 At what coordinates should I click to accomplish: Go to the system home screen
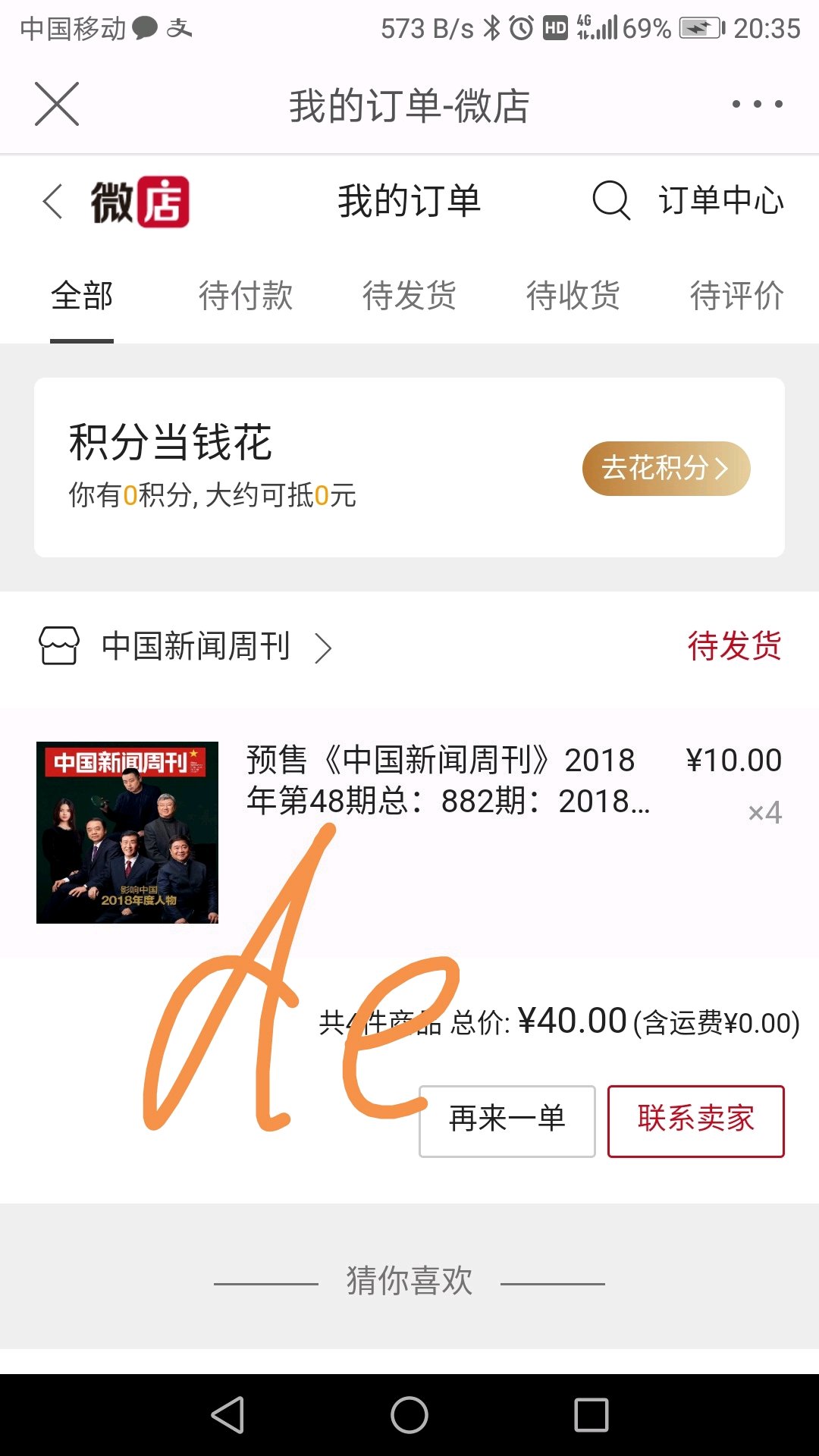(x=409, y=1415)
